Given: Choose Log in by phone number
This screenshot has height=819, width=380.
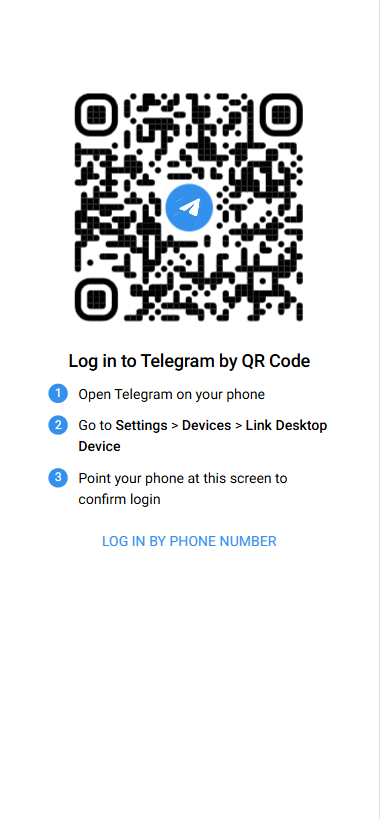Looking at the screenshot, I should pyautogui.click(x=189, y=541).
